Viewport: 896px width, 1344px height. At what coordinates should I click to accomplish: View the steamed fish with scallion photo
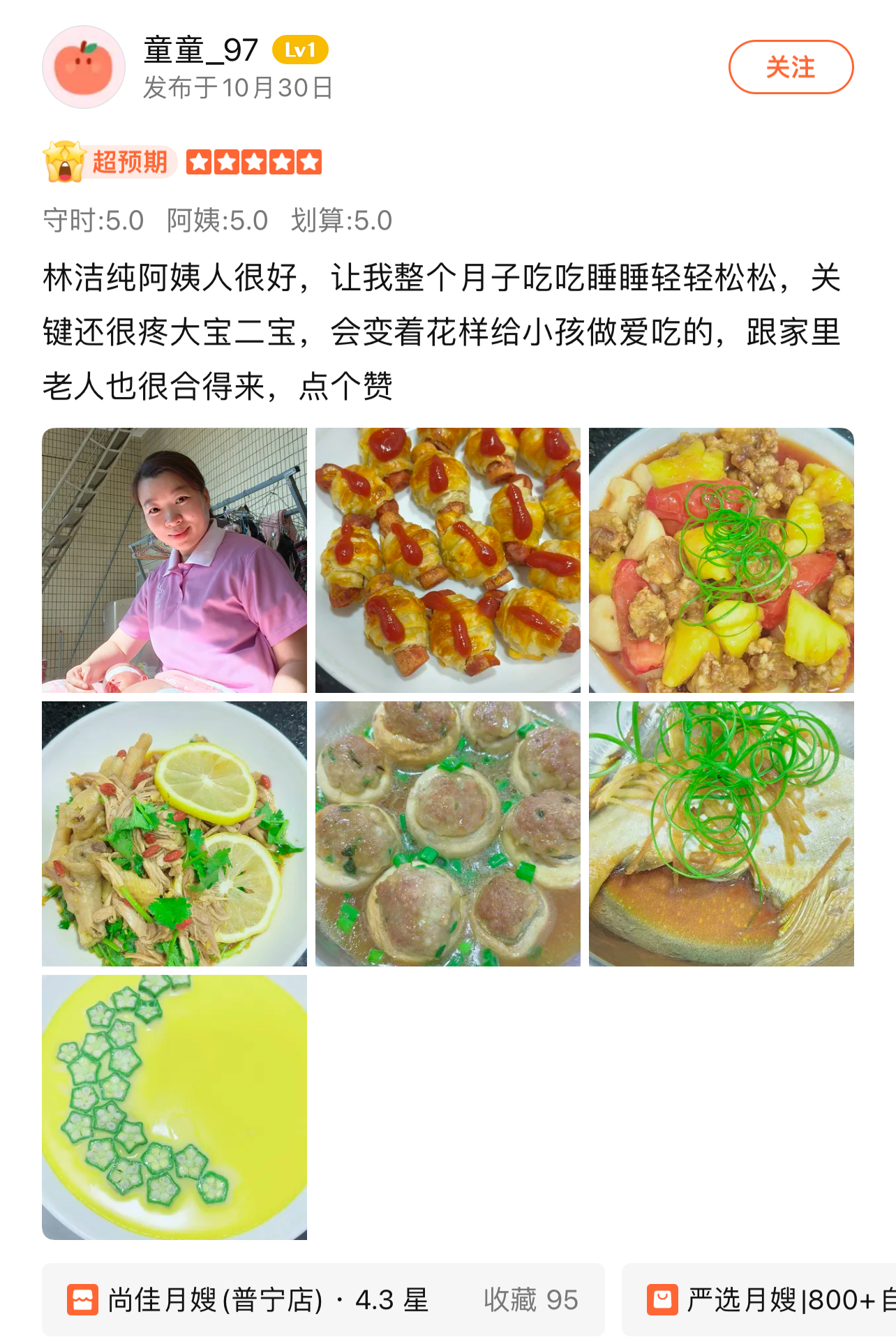pyautogui.click(x=721, y=833)
